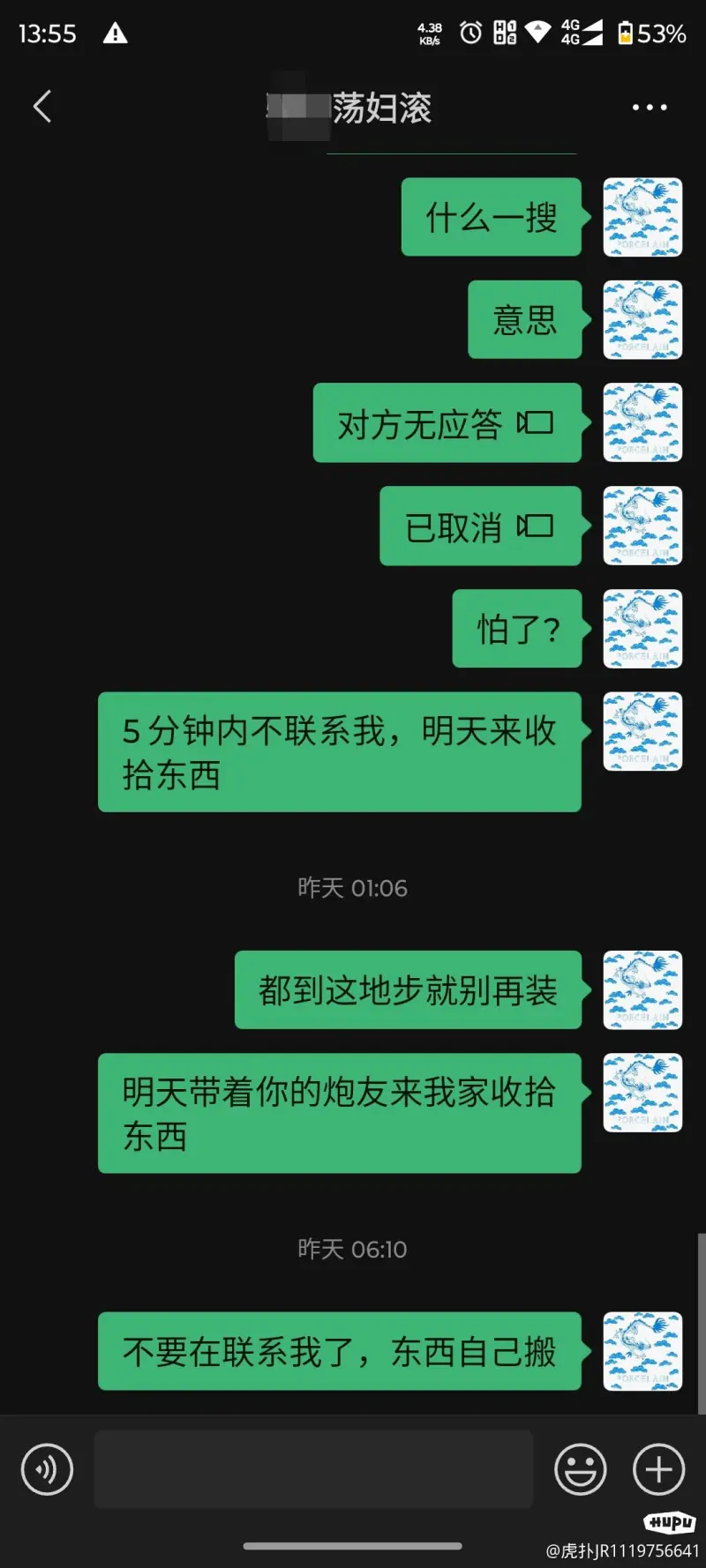Open sender avatar beside '什么一搜'

tap(642, 218)
